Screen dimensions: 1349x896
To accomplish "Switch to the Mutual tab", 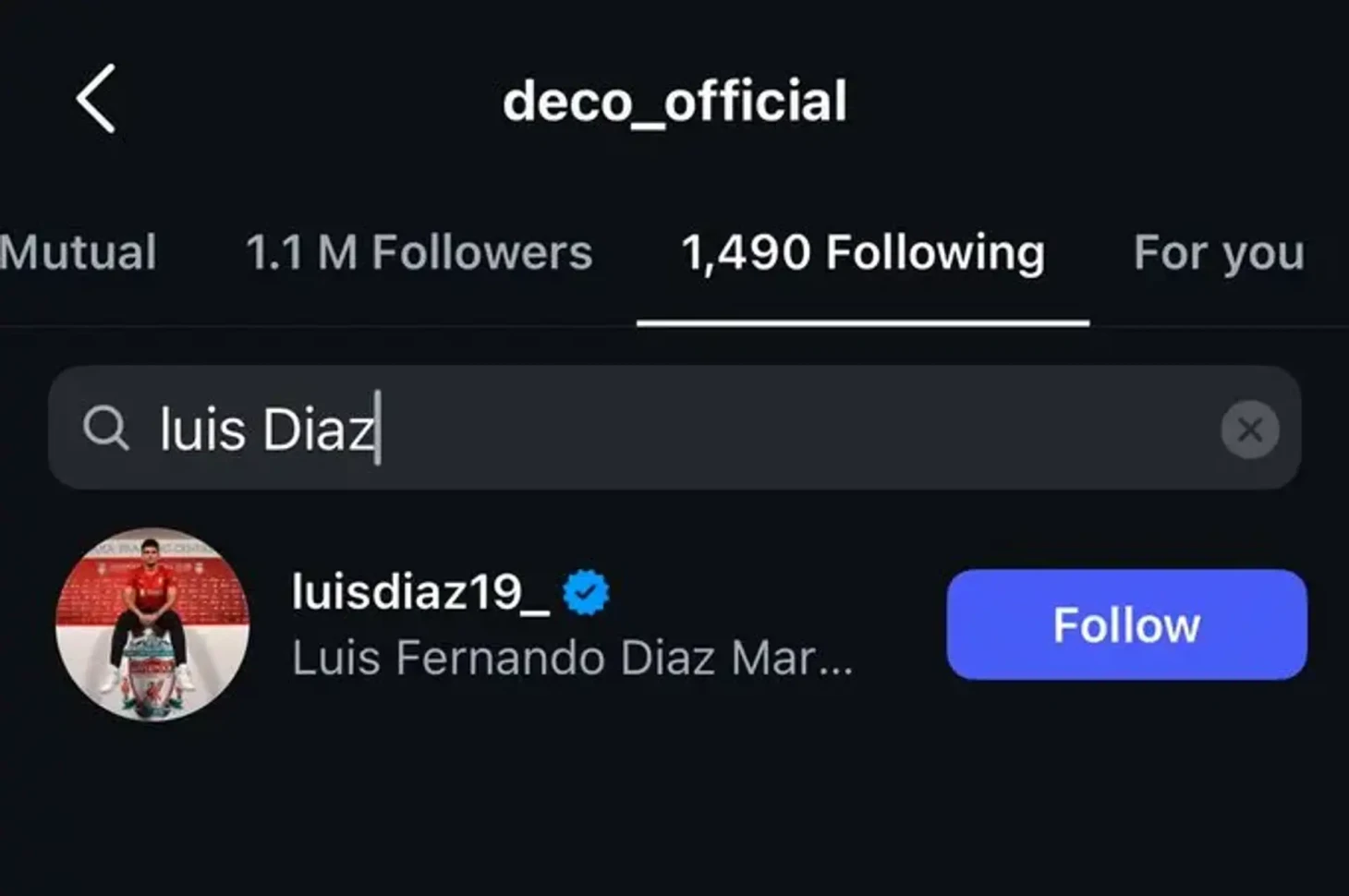I will tap(78, 252).
